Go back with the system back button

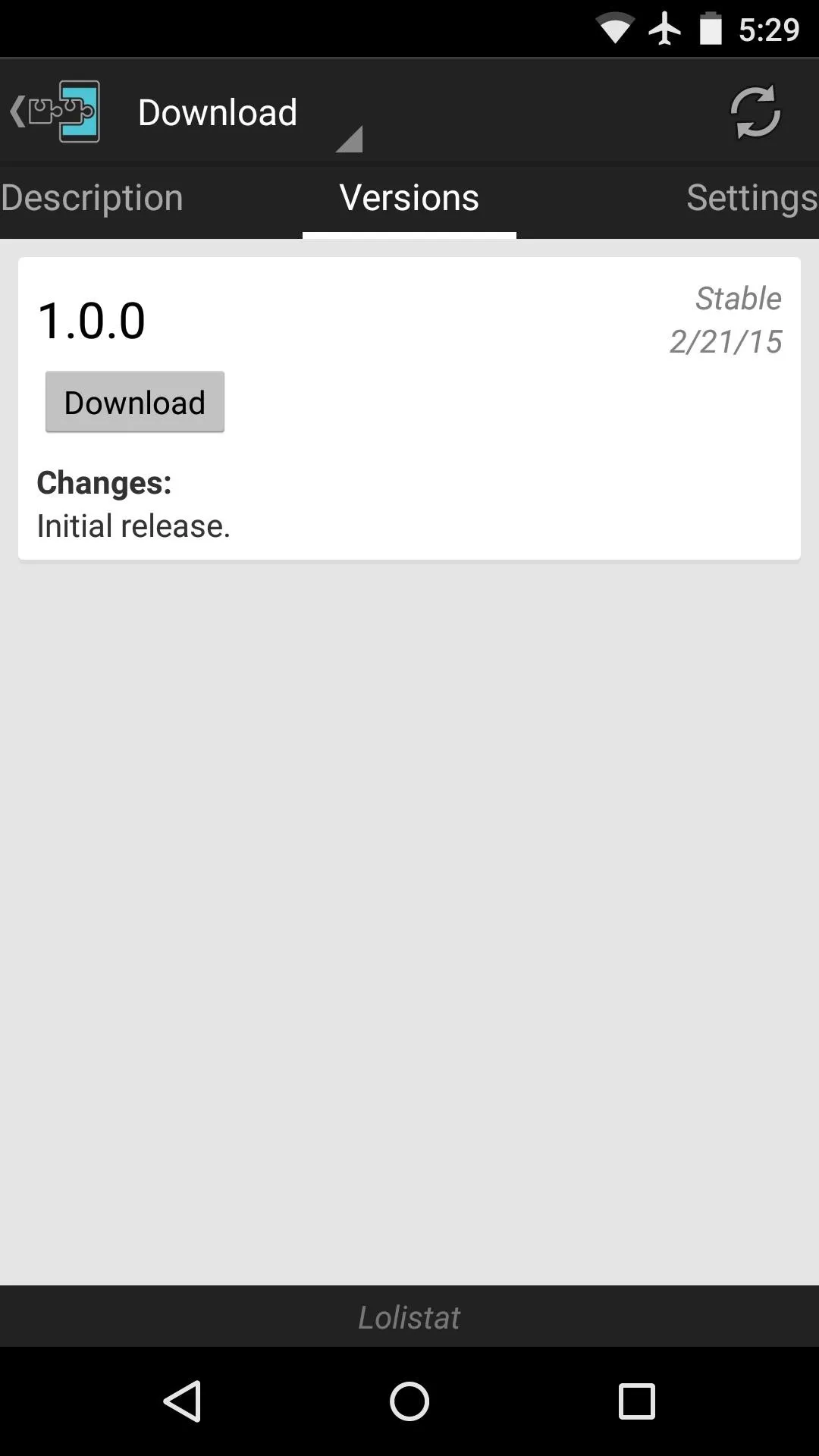[x=182, y=1401]
